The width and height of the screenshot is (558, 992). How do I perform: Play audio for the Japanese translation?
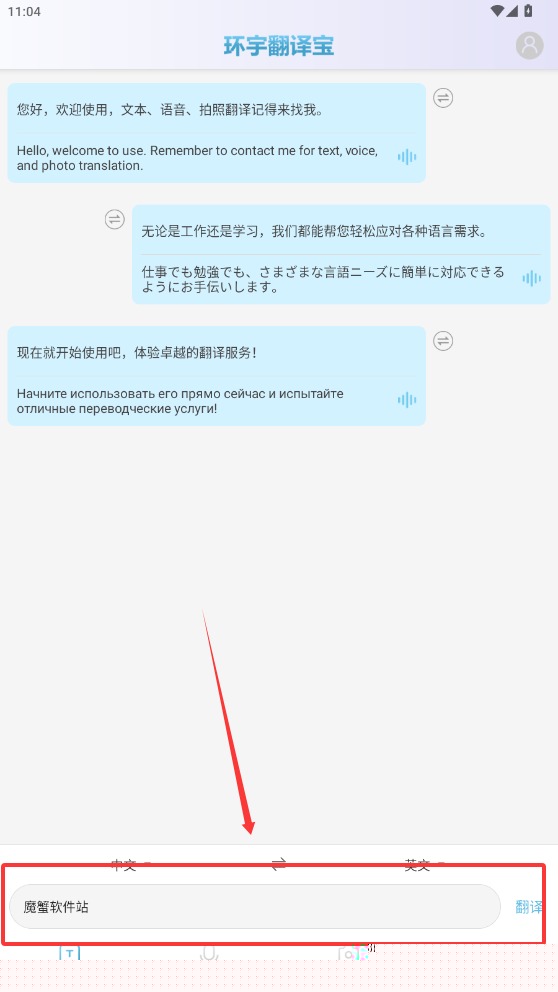coord(531,278)
